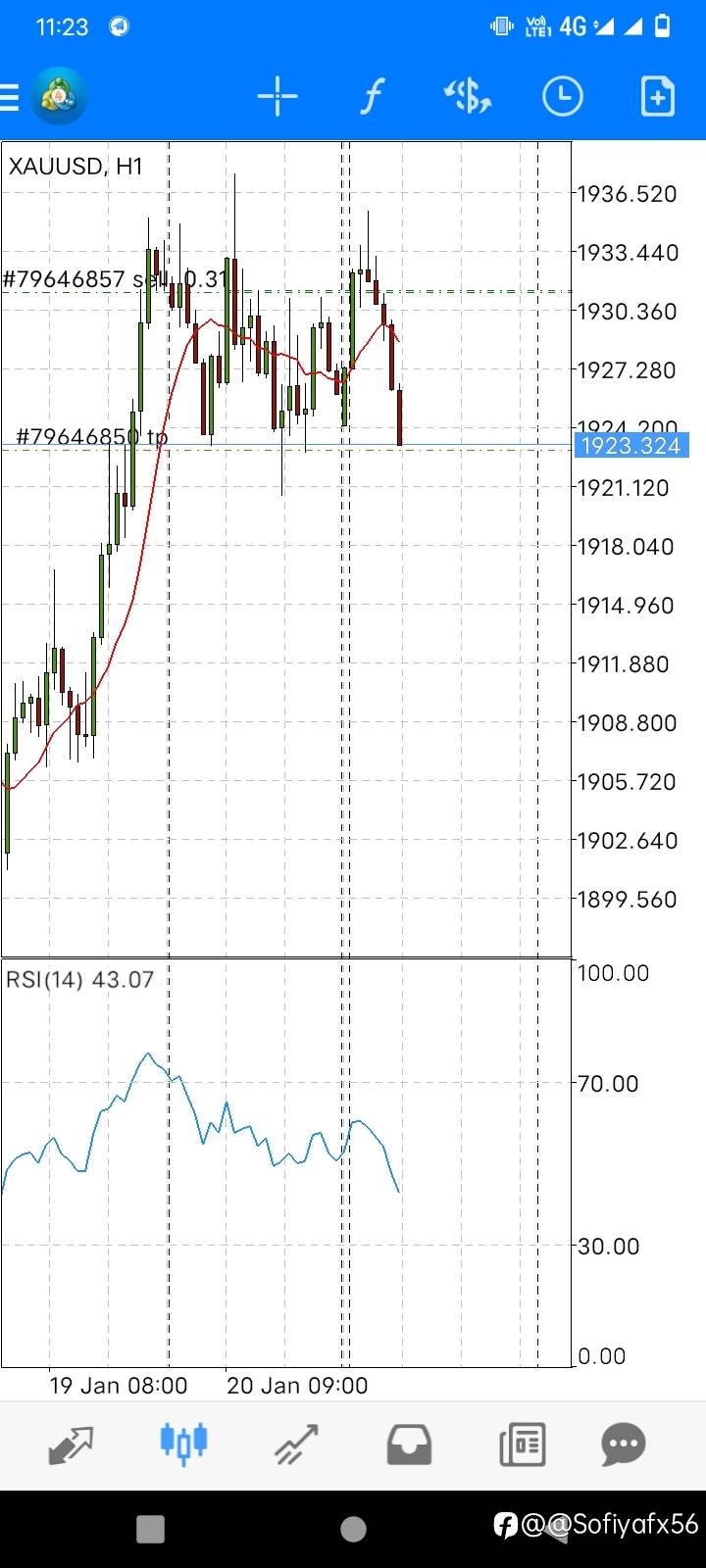Change the chart symbol

tap(467, 96)
